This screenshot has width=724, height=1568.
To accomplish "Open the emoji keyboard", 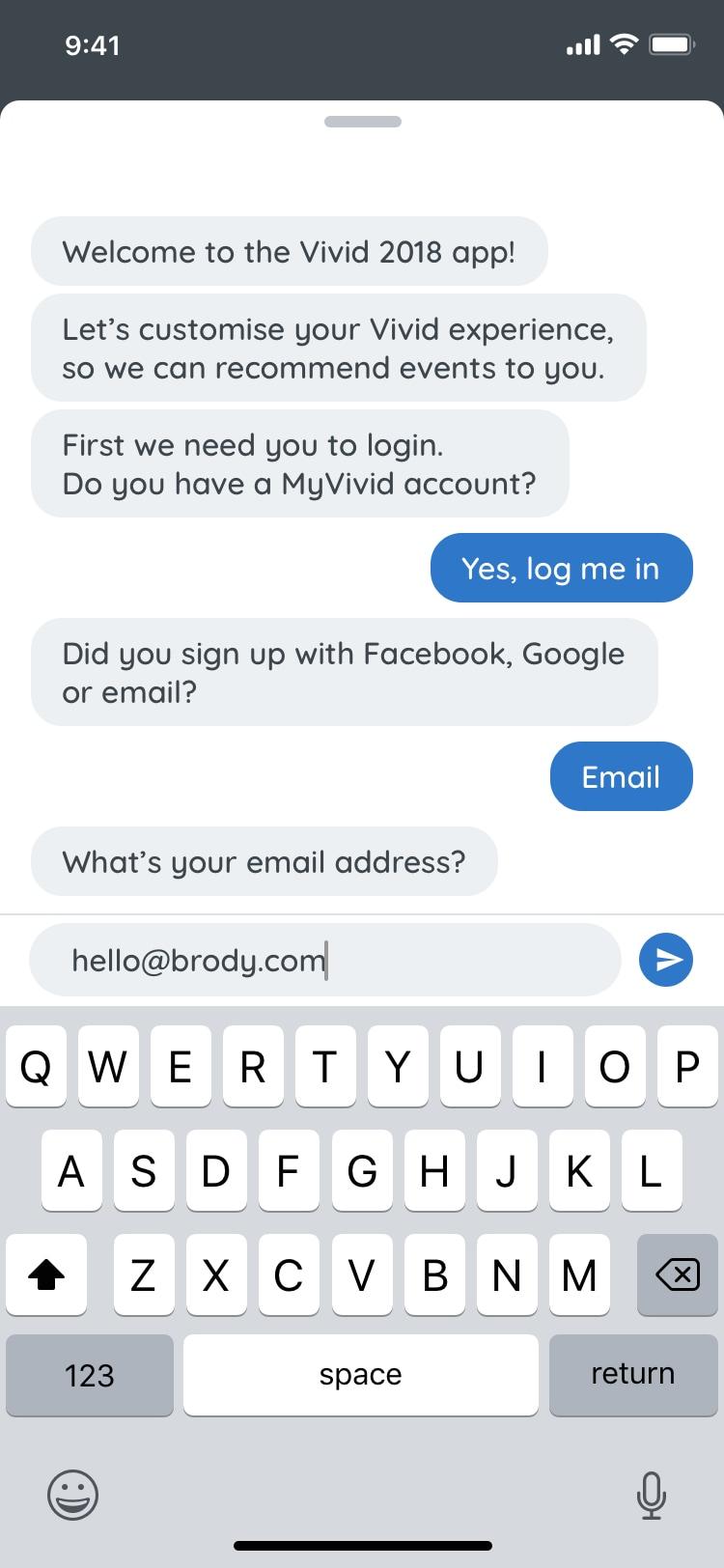I will [72, 1496].
